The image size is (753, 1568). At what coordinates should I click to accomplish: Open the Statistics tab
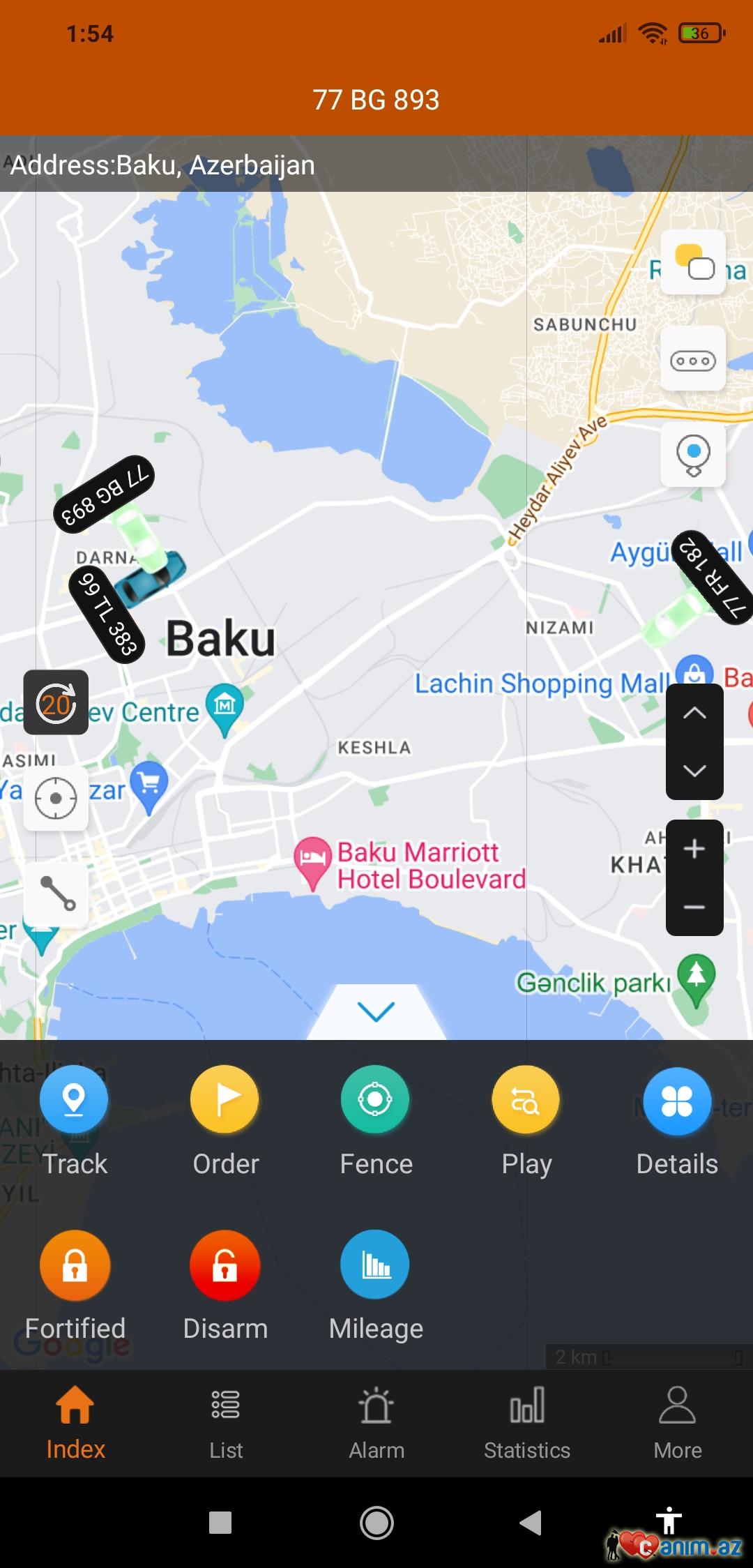coord(527,1422)
